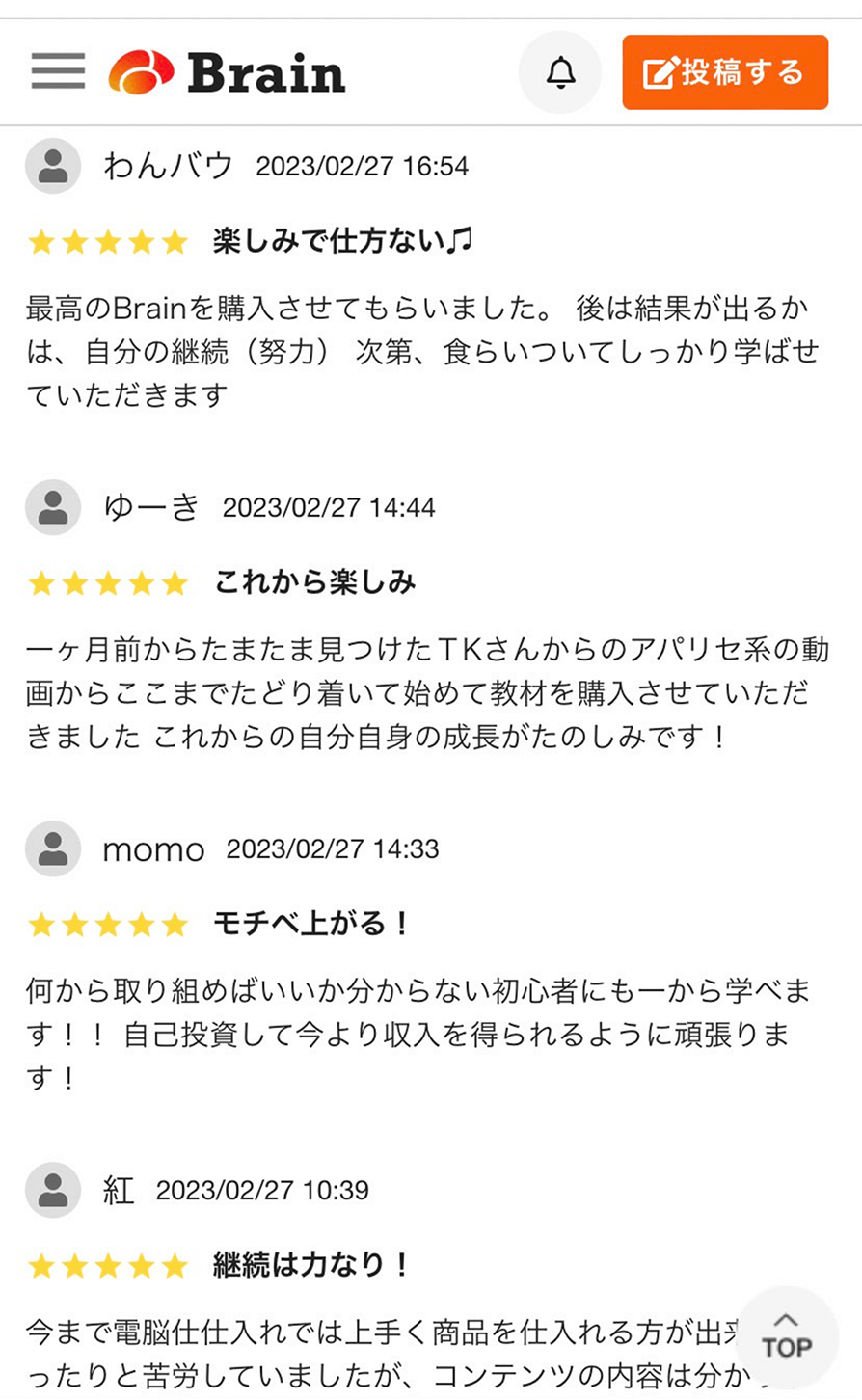Viewport: 862px width, 1400px height.
Task: View 紅's profile avatar
Action: (53, 1190)
